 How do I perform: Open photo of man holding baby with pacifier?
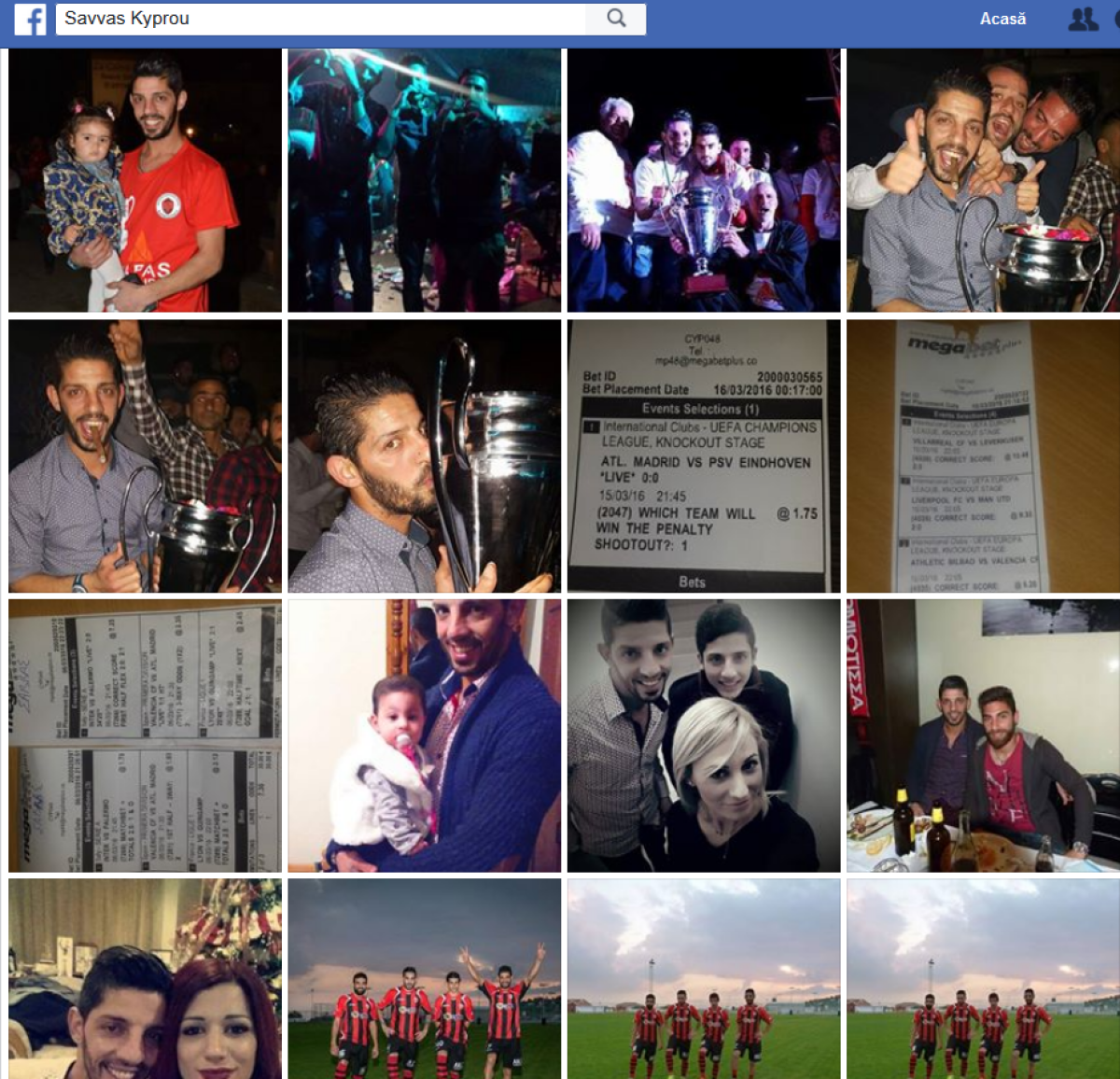[x=424, y=736]
